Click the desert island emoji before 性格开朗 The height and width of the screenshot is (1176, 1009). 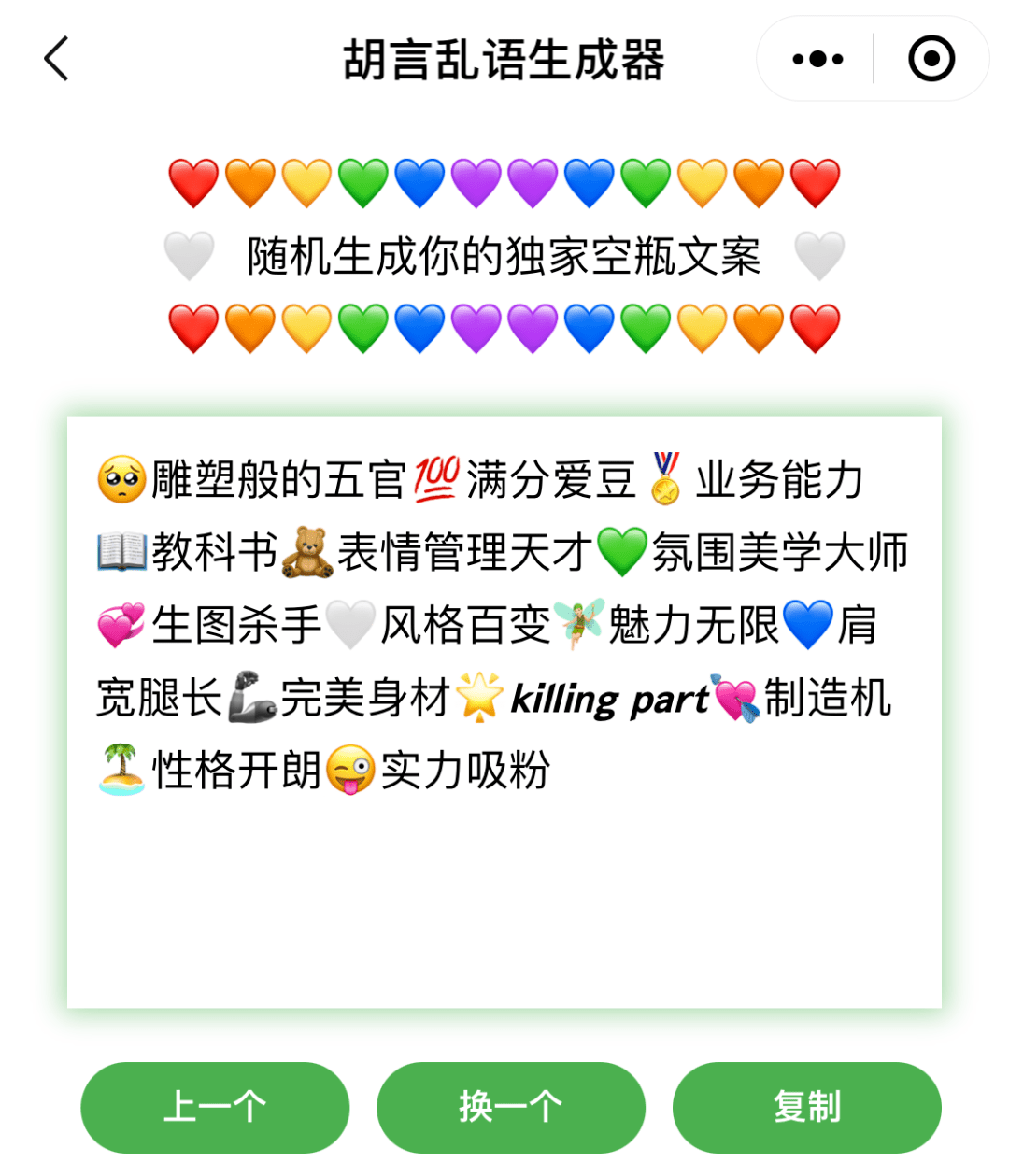(x=122, y=770)
